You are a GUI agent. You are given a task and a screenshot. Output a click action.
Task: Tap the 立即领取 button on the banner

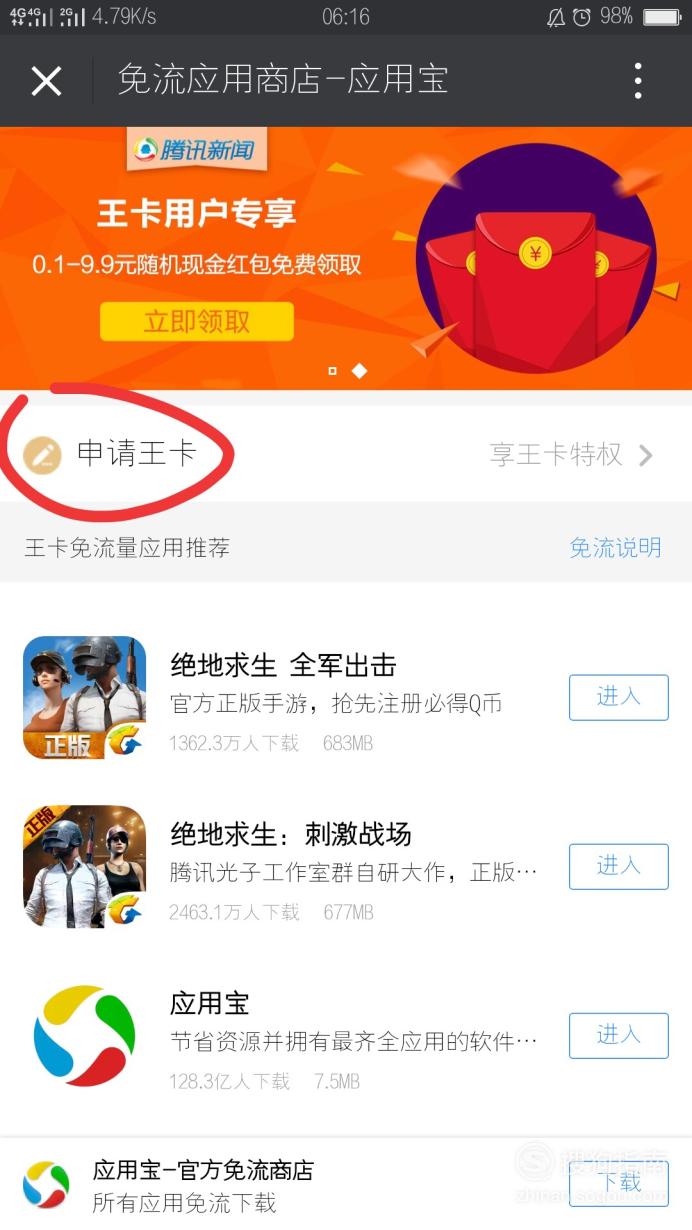(x=197, y=322)
